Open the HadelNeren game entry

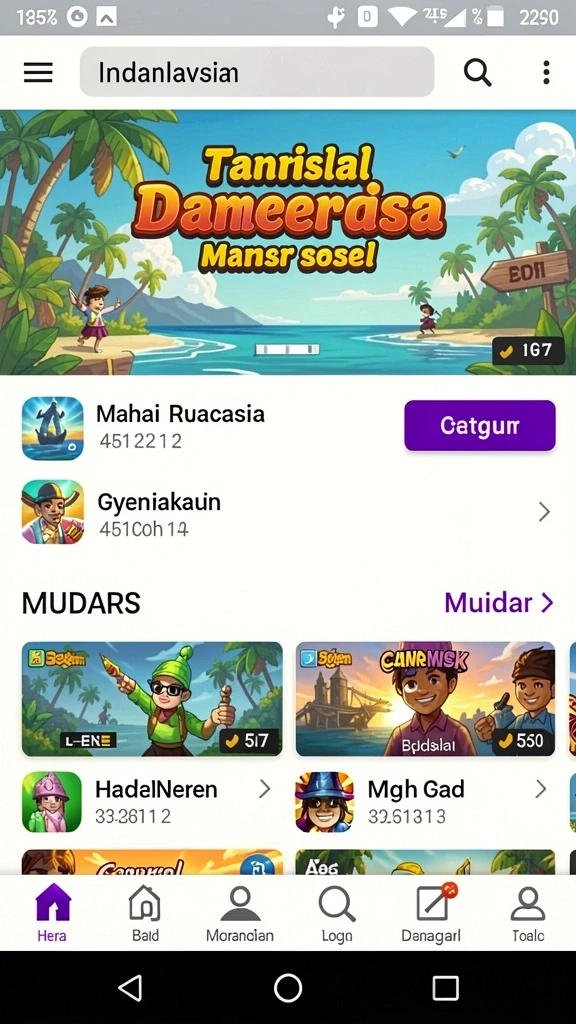[x=148, y=802]
